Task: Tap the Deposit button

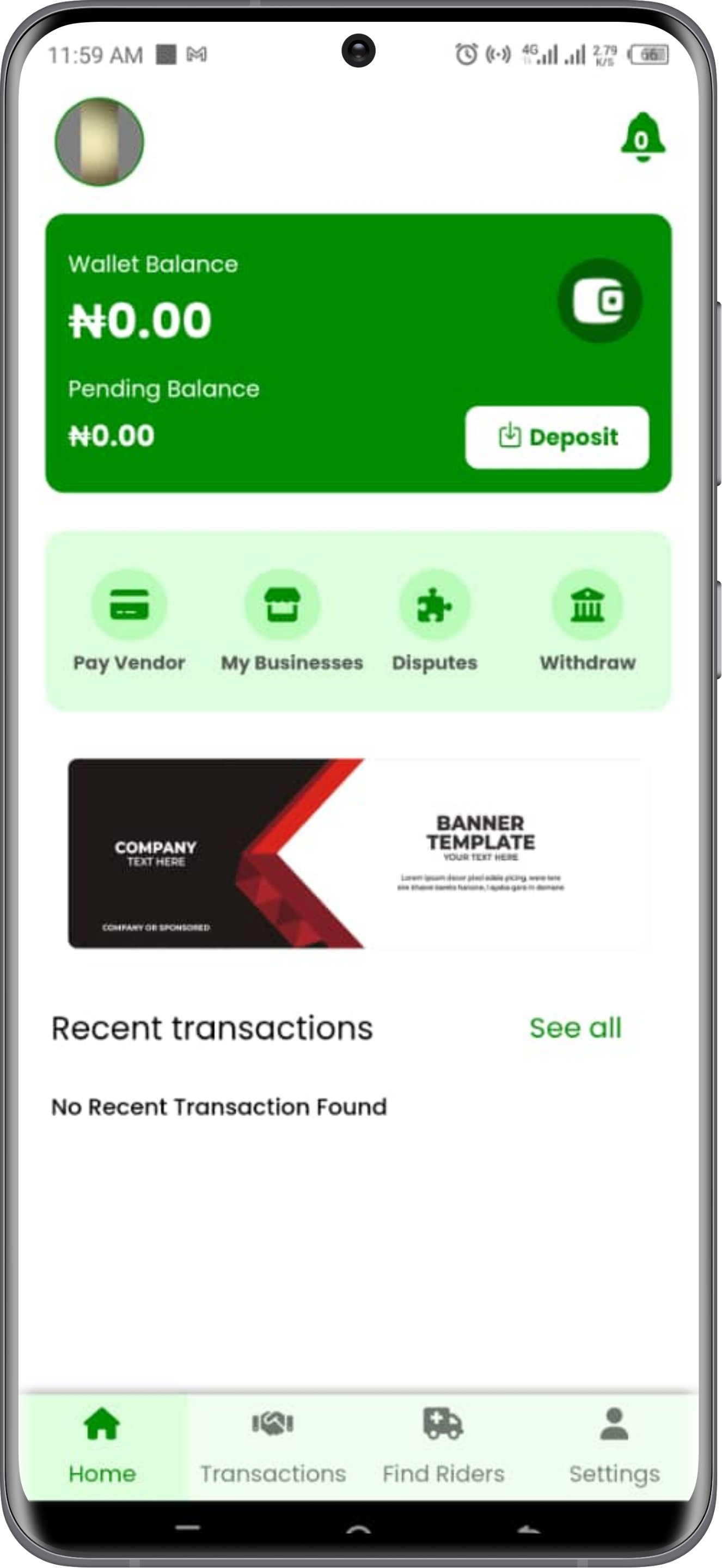Action: [556, 437]
